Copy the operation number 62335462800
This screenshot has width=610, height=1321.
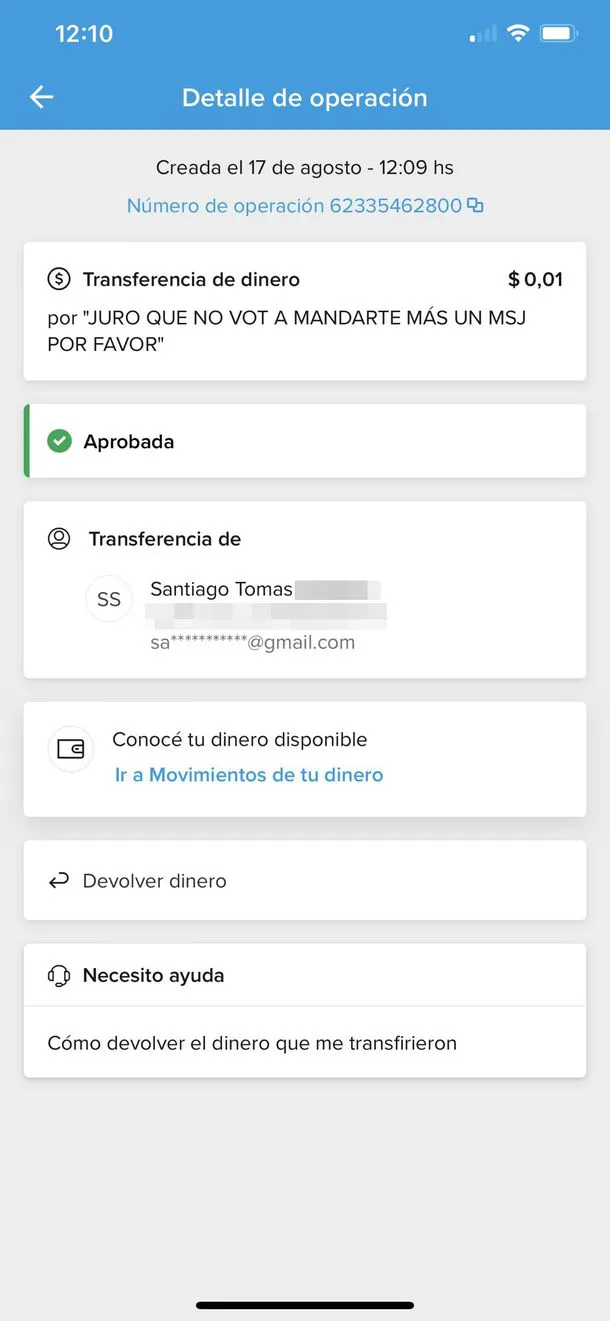coord(476,206)
